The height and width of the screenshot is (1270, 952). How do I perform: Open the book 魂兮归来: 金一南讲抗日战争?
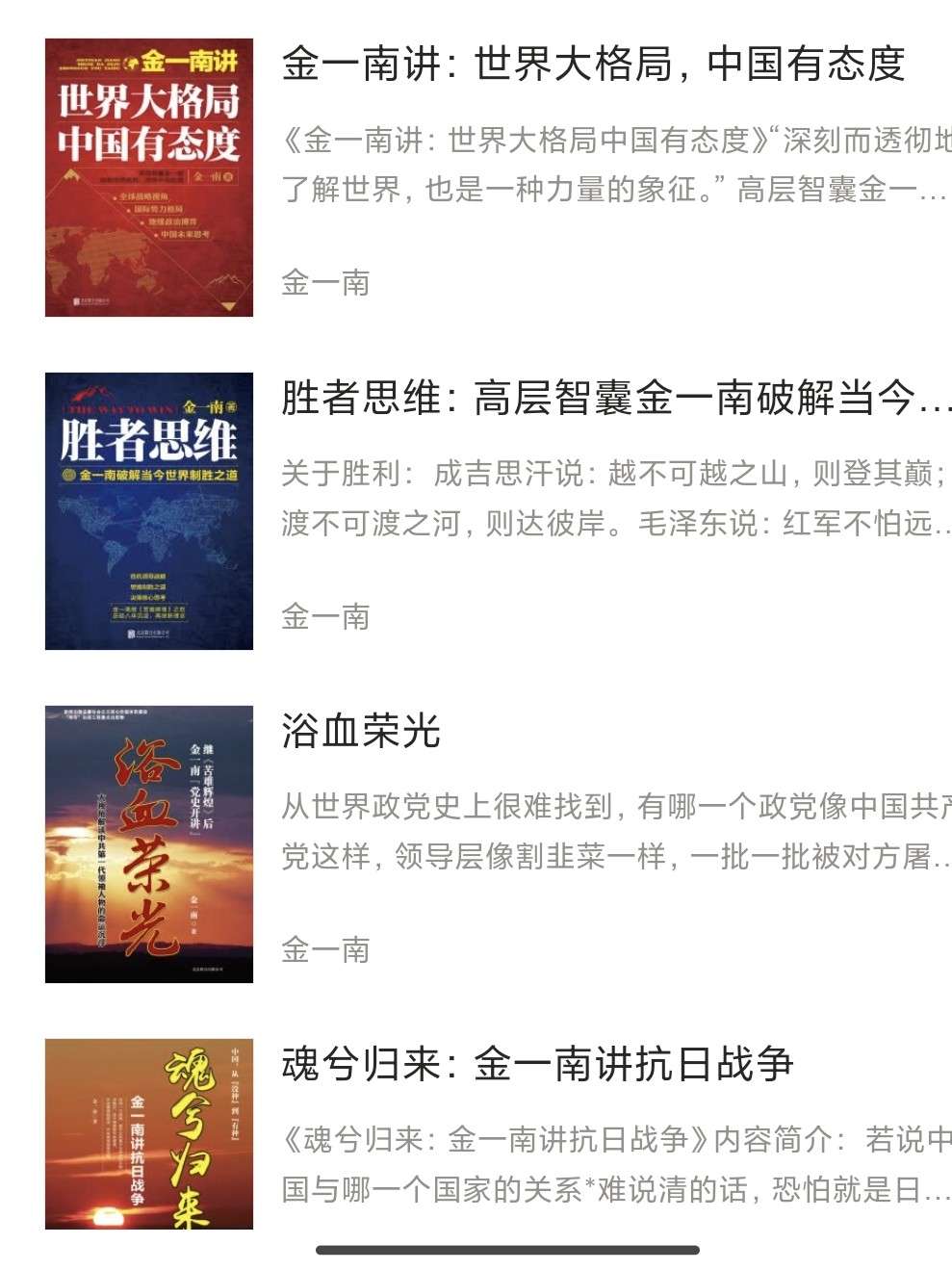(537, 1065)
